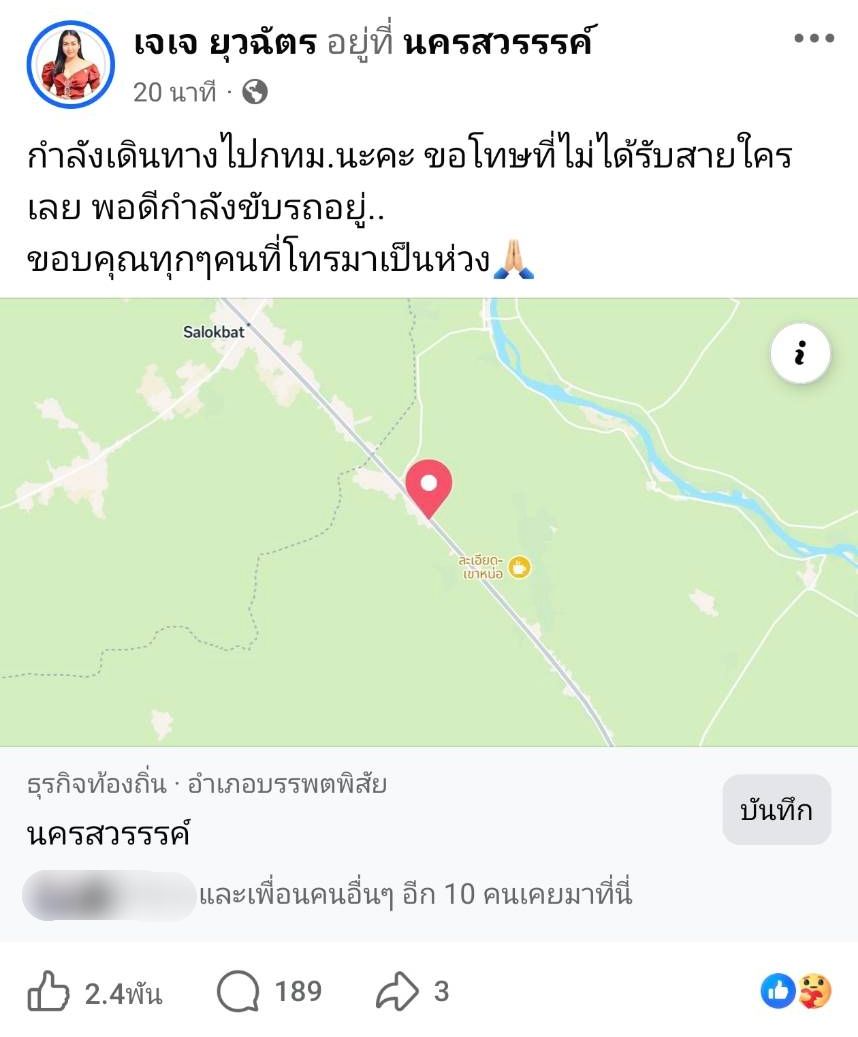The height and width of the screenshot is (1037, 858).
Task: Share this post
Action: point(412,992)
